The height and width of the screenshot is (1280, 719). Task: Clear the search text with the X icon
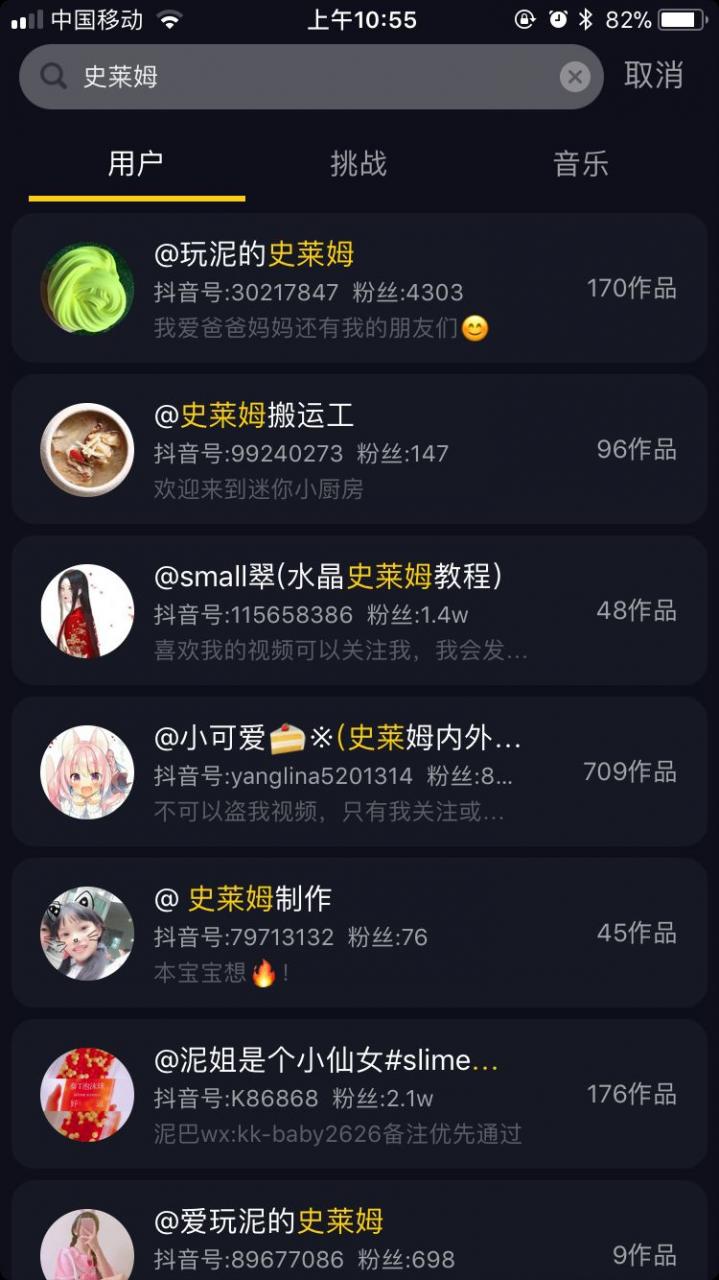click(574, 77)
